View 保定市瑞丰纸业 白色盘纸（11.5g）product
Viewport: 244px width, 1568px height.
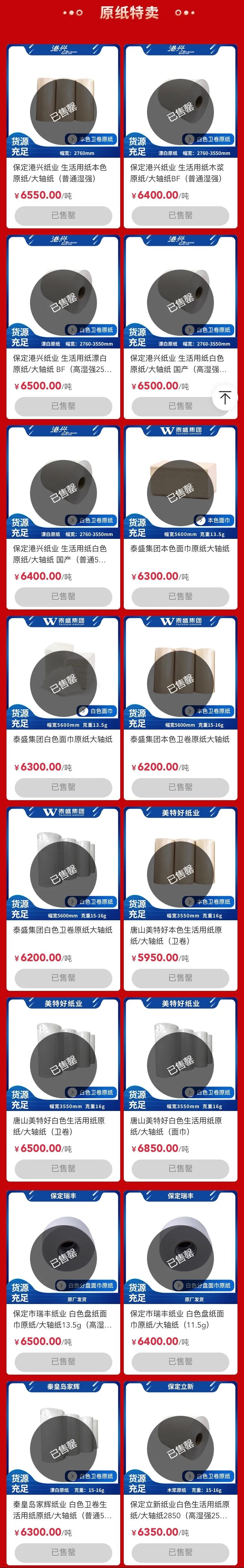180,1319
